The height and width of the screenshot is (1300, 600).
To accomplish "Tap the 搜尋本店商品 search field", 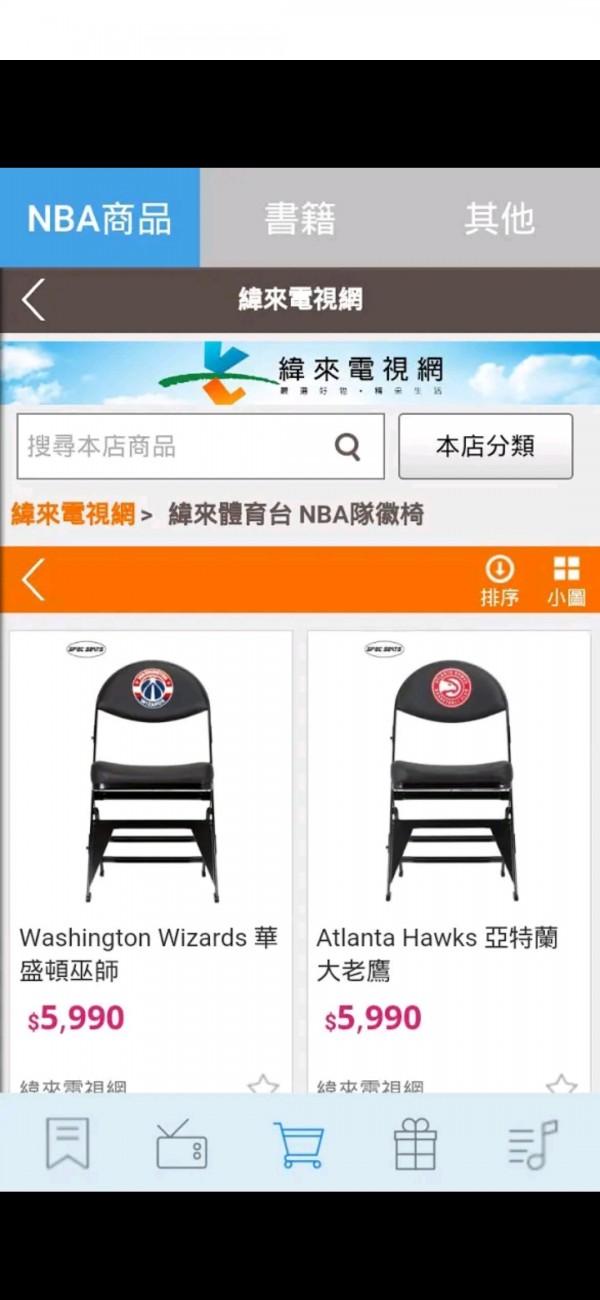I will pyautogui.click(x=180, y=446).
